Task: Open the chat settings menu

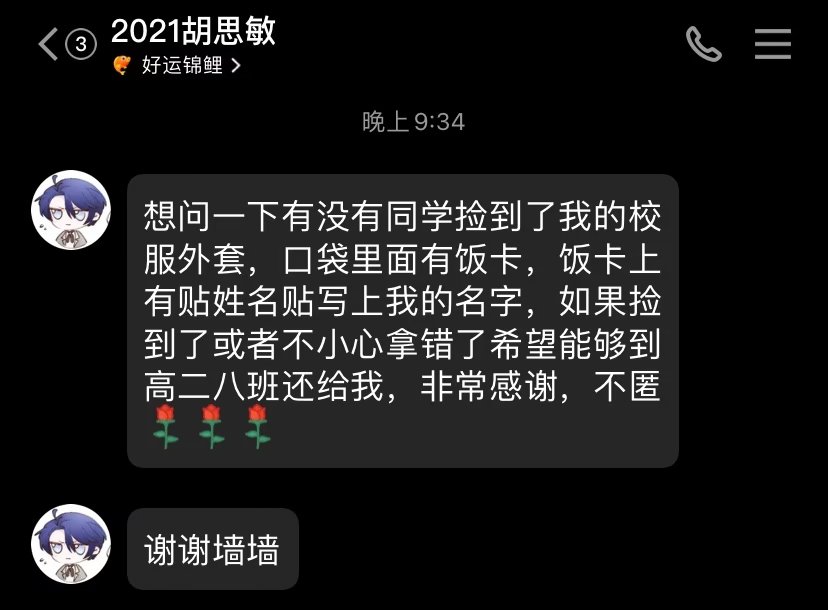Action: [x=772, y=44]
